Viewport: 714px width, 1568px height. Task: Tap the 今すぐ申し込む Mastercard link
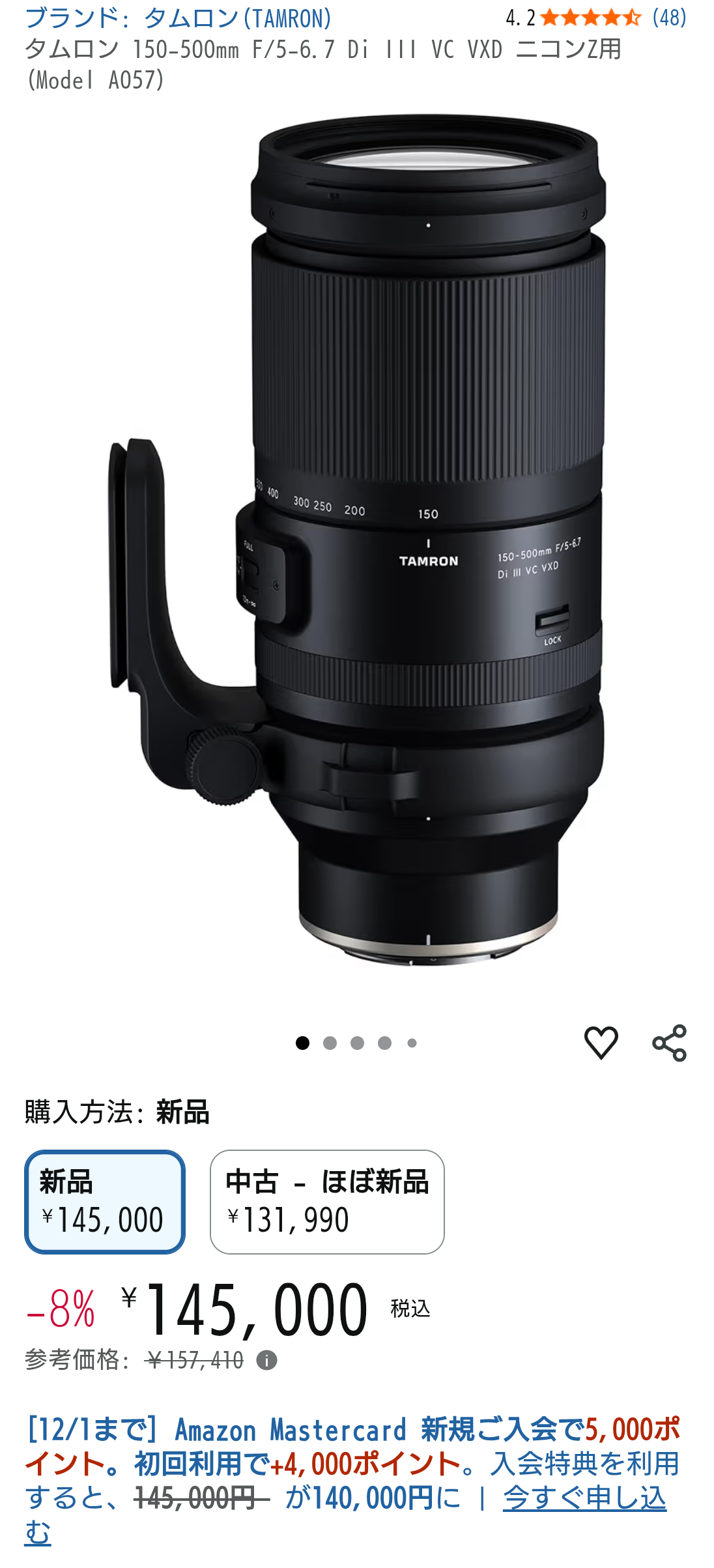click(584, 1498)
